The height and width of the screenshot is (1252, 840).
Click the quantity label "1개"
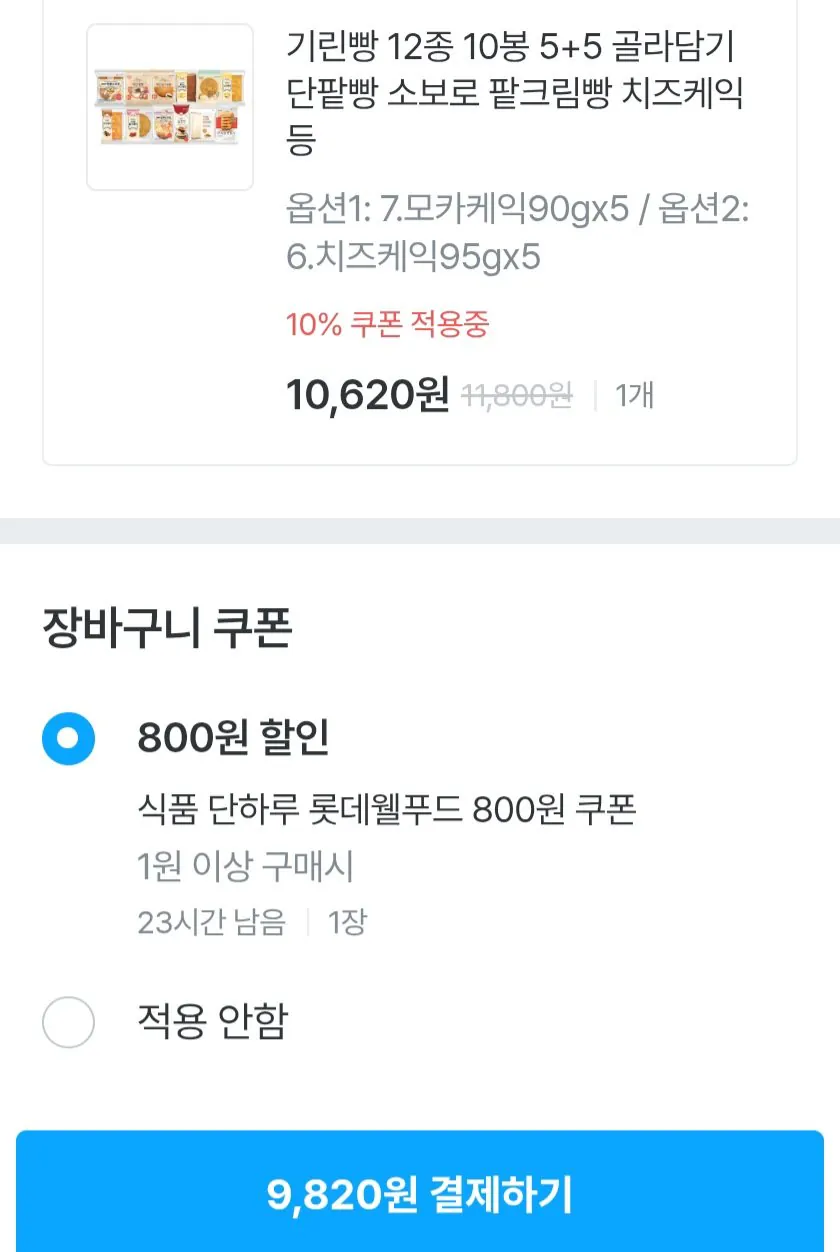click(x=632, y=396)
